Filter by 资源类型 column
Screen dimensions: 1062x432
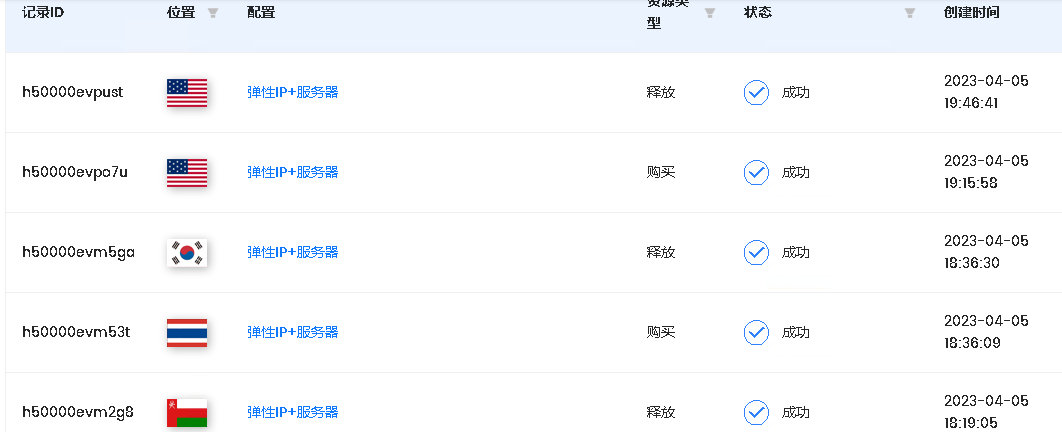709,13
